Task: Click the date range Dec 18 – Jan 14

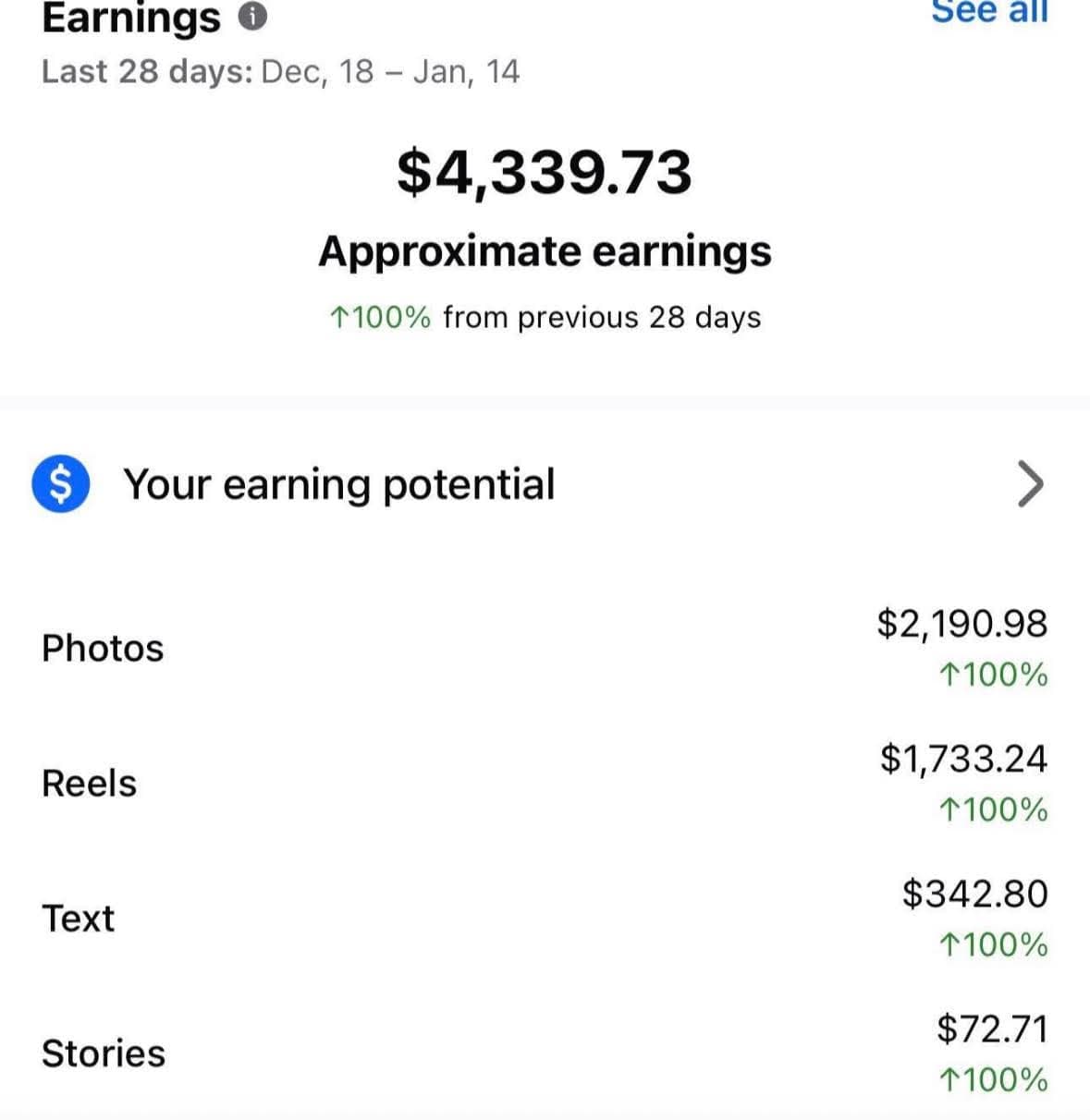Action: [280, 72]
